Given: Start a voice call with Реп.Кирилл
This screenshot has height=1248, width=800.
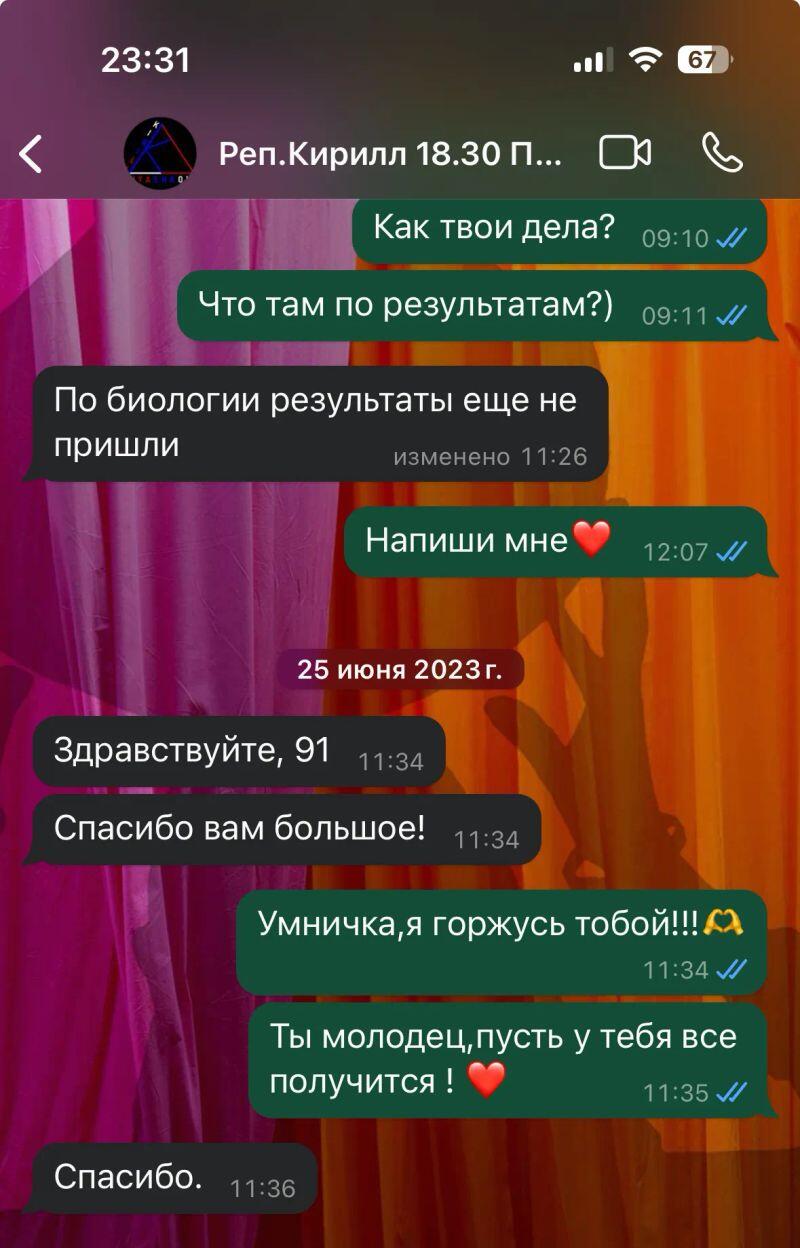Looking at the screenshot, I should (x=722, y=153).
